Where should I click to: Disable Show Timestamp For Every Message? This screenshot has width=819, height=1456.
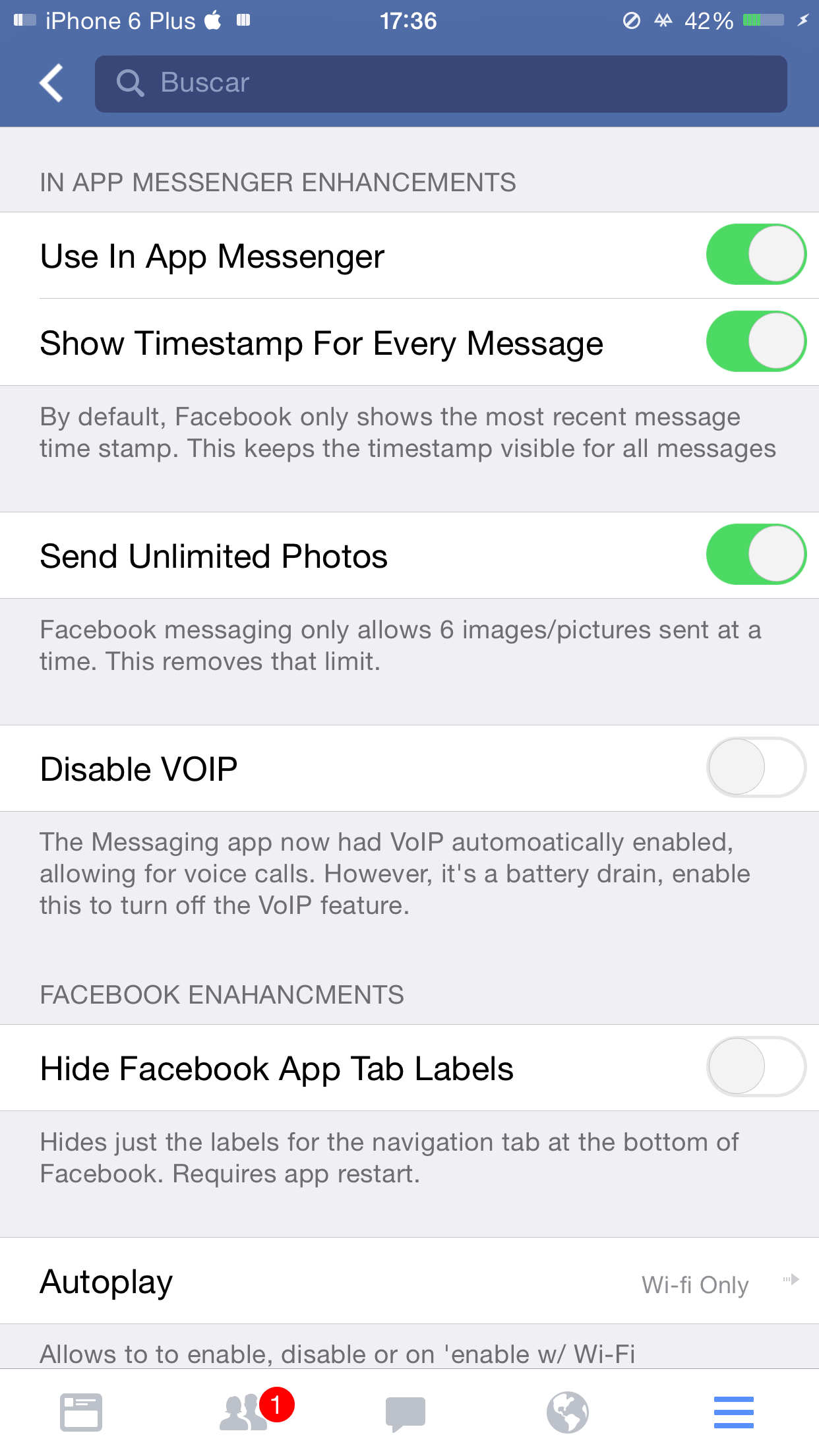tap(756, 342)
